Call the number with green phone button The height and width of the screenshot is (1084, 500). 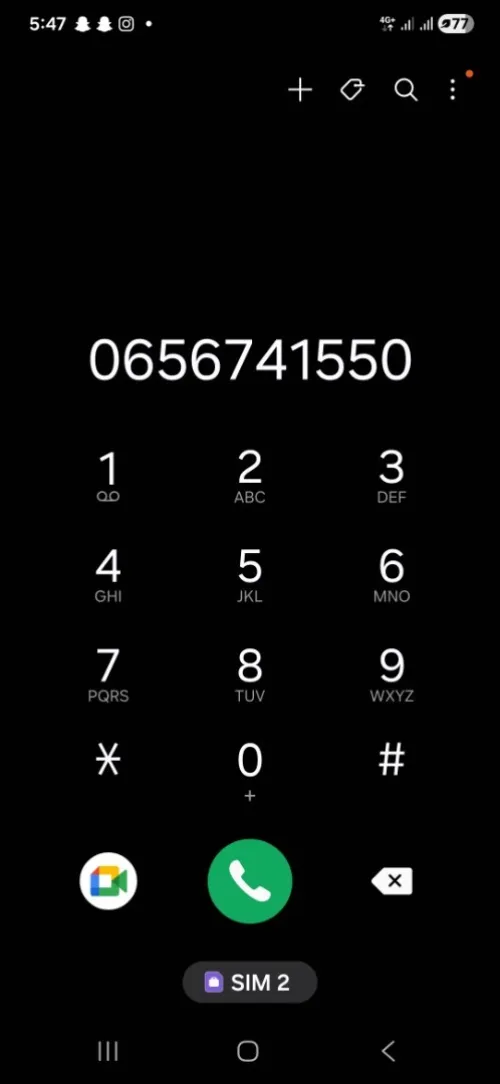tap(250, 881)
